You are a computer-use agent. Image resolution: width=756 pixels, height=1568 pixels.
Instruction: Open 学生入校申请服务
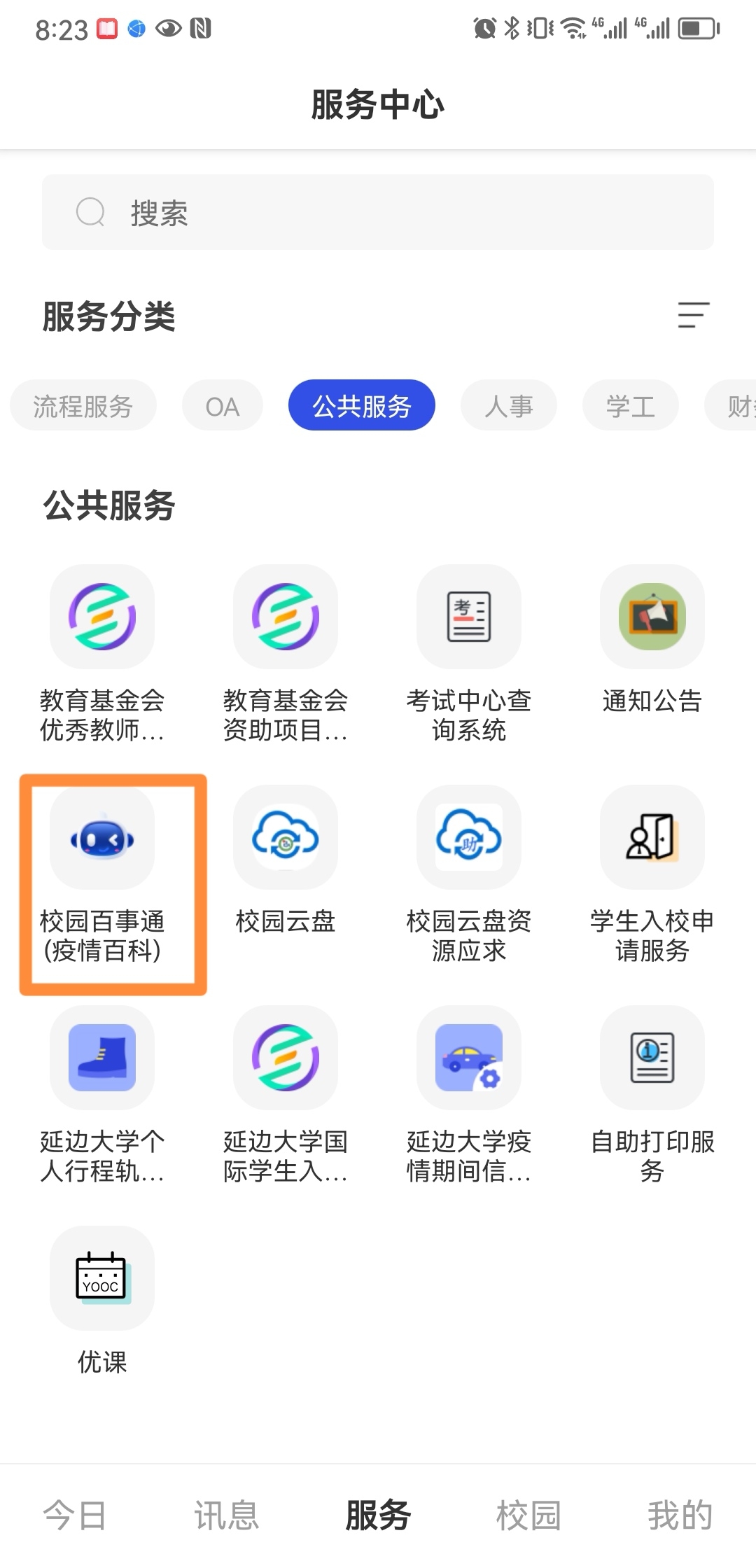[x=652, y=875]
